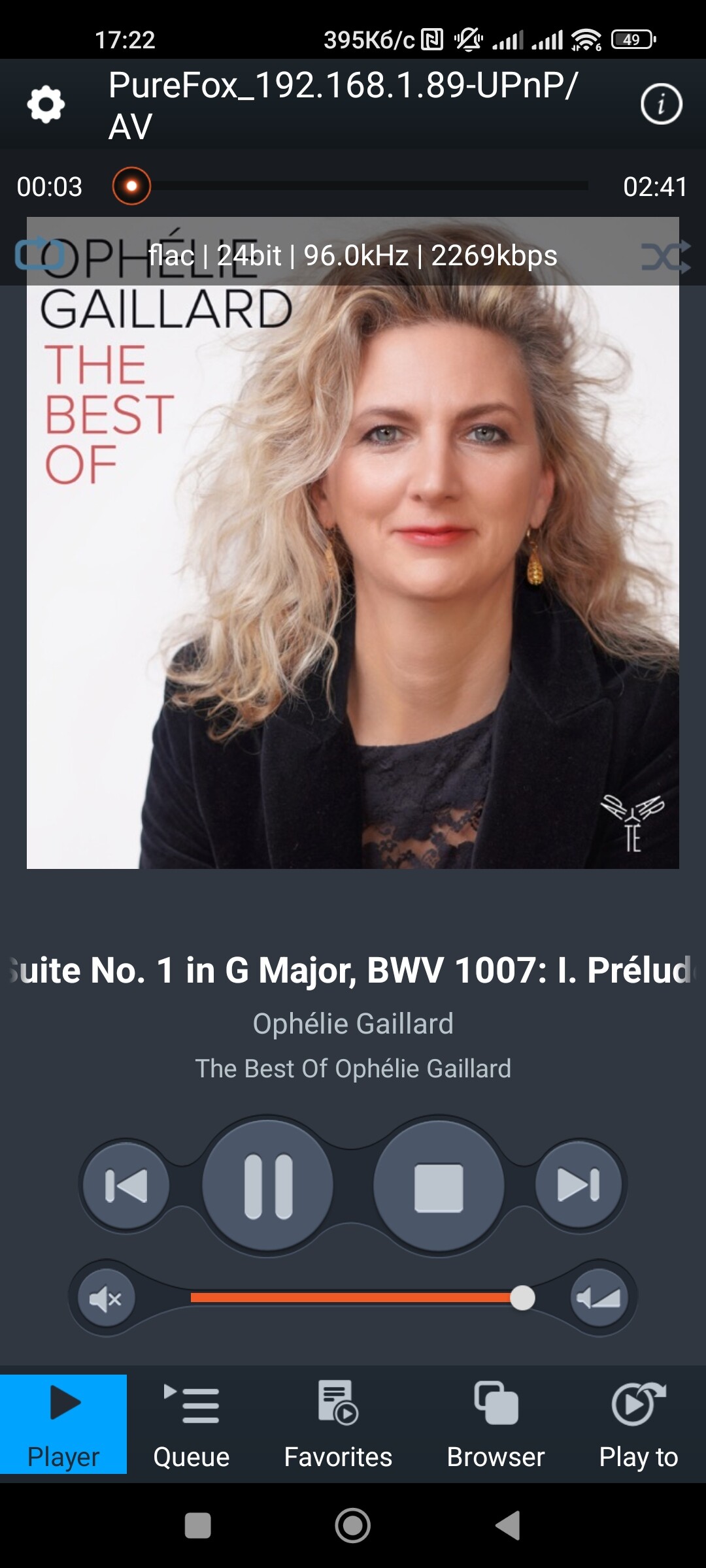
Task: Open the Play to tab
Action: pyautogui.click(x=639, y=1424)
